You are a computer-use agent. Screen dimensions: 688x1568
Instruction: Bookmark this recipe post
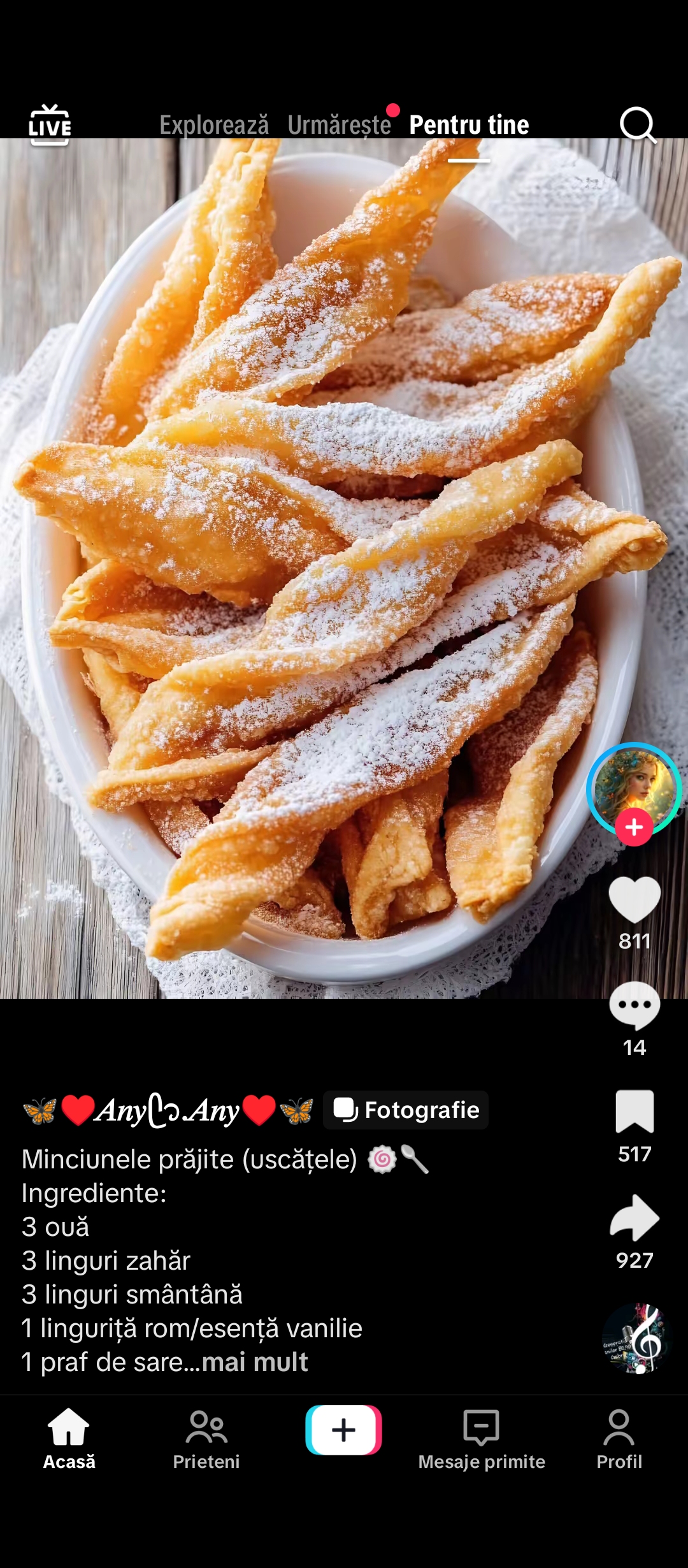(x=634, y=1112)
